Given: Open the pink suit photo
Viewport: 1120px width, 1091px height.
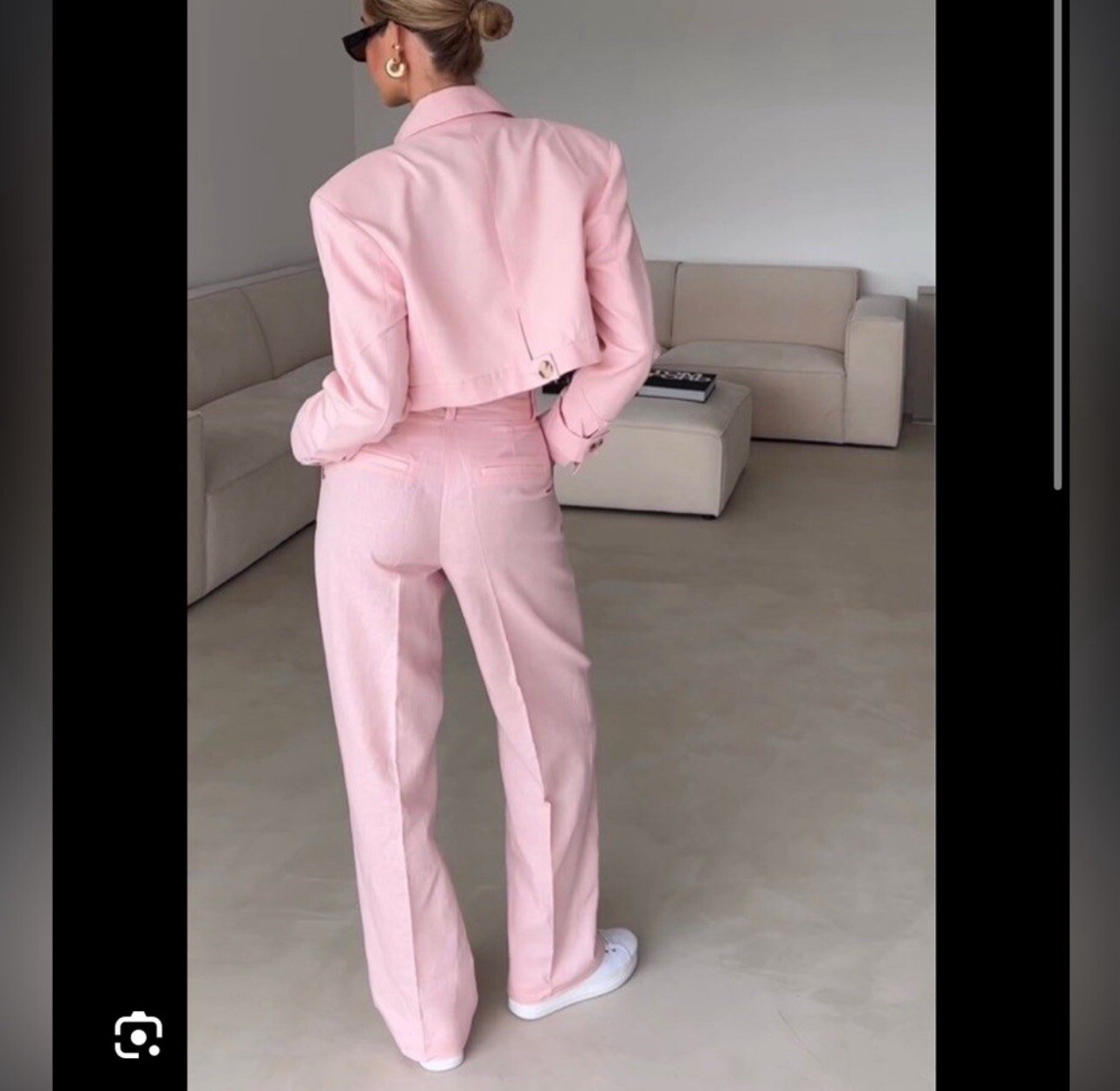Looking at the screenshot, I should tap(561, 545).
